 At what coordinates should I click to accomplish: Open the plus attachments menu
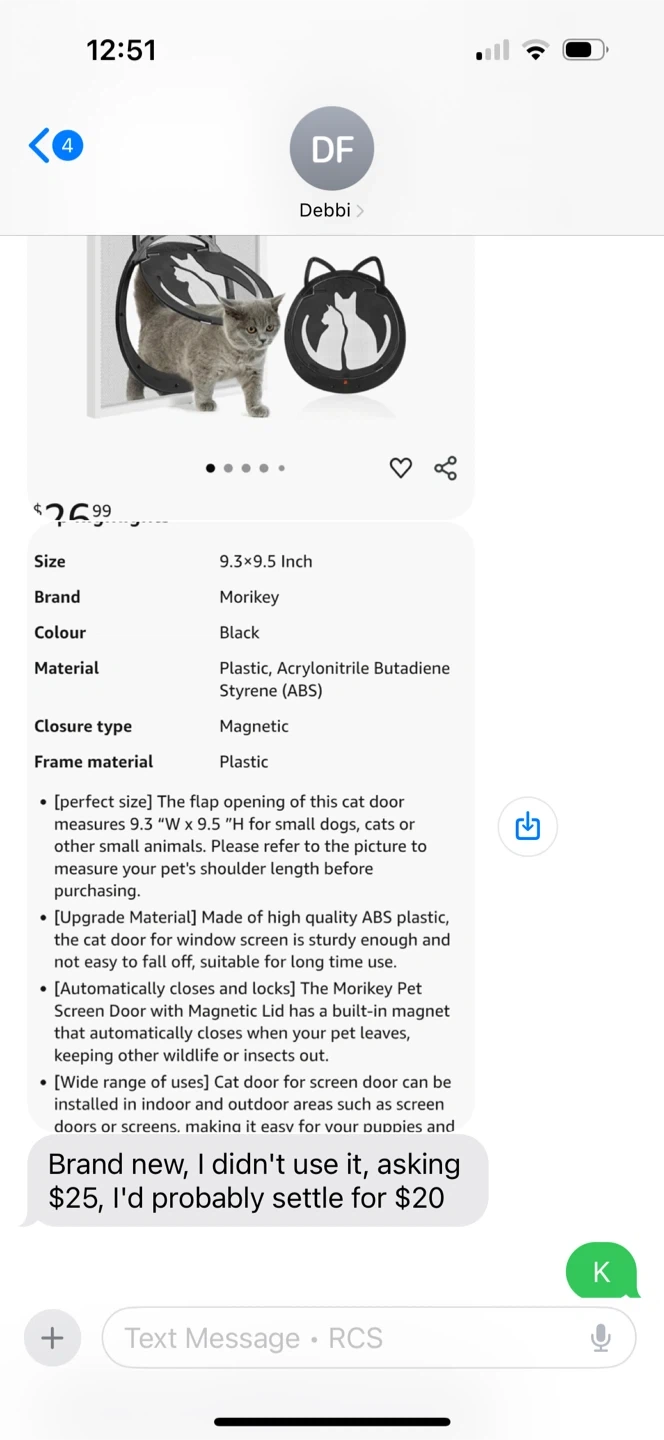click(52, 1338)
